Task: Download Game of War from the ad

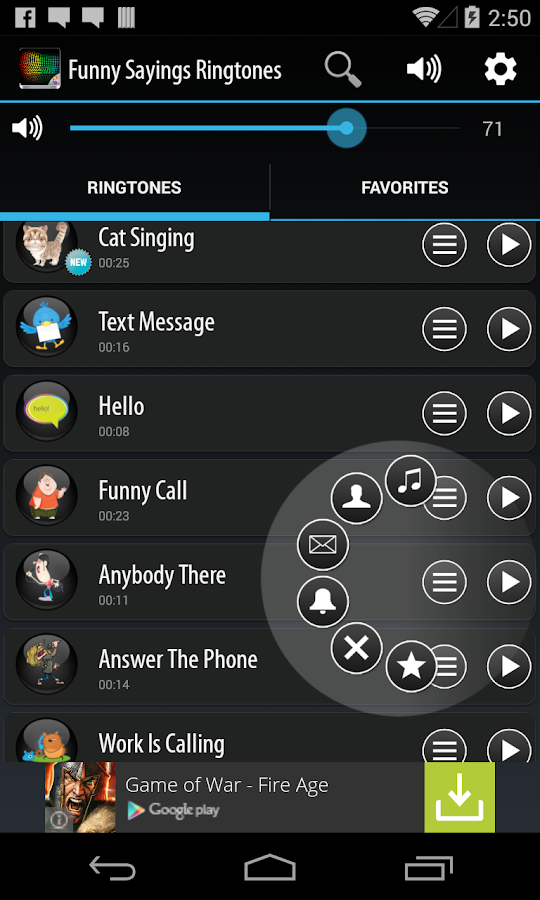Action: pos(460,797)
